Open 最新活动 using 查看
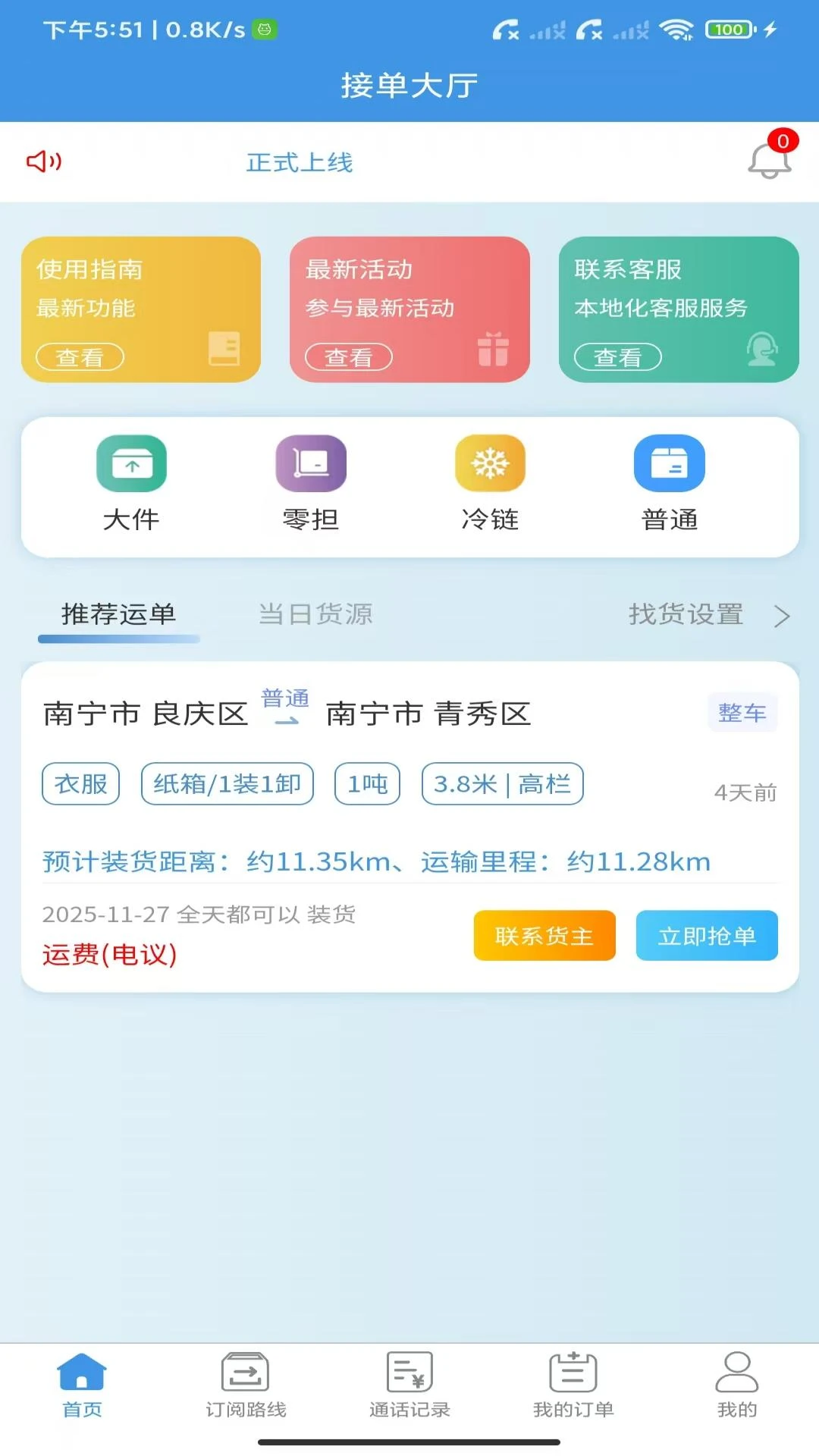819x1456 pixels. click(x=347, y=356)
